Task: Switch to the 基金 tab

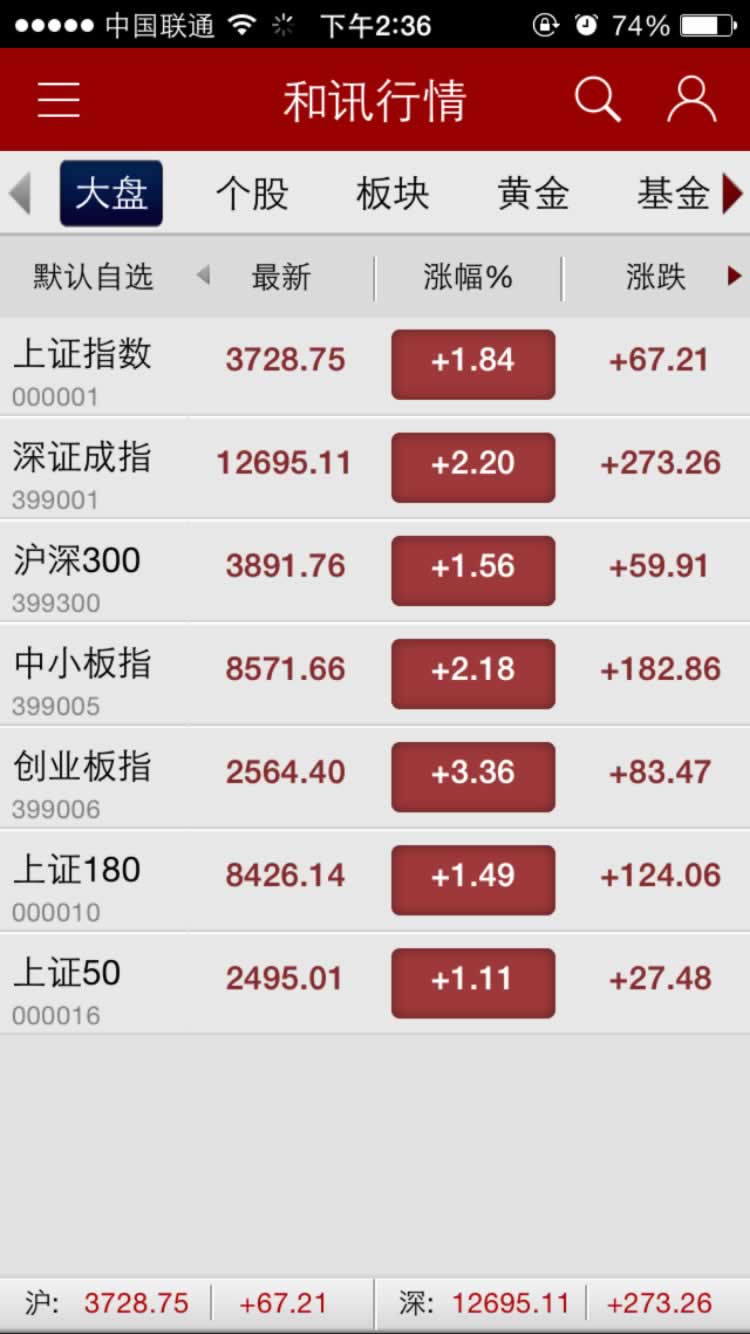Action: (x=673, y=194)
